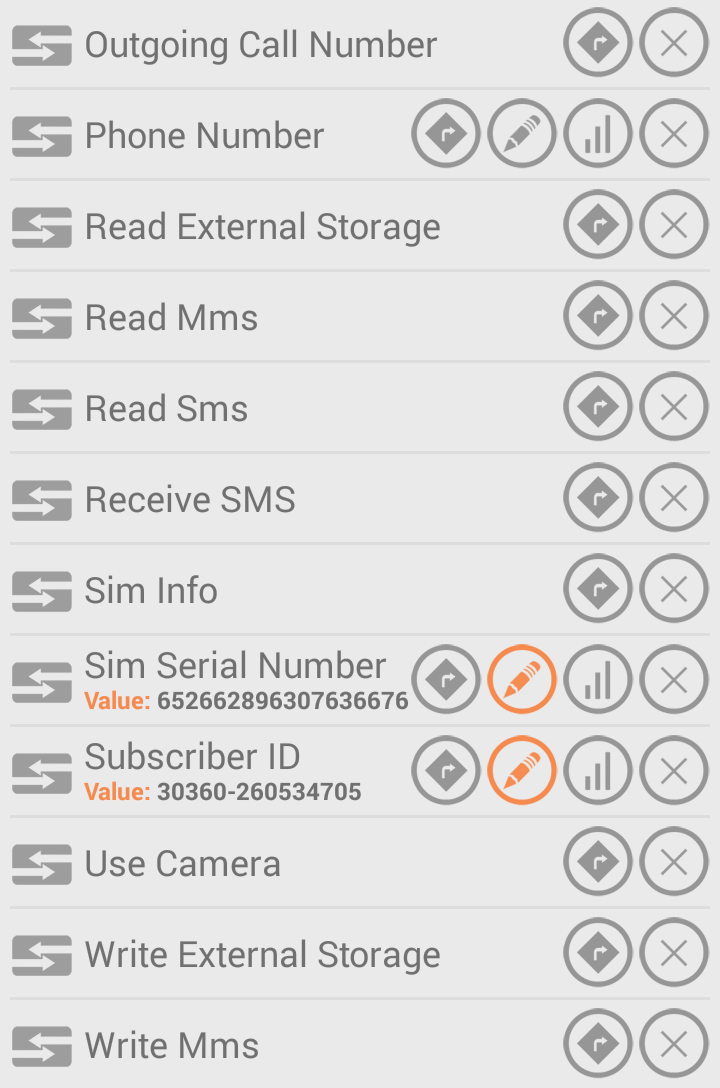Screen dimensions: 720x1088
Task: Tap the X icon for Sim Info
Action: 674,589
